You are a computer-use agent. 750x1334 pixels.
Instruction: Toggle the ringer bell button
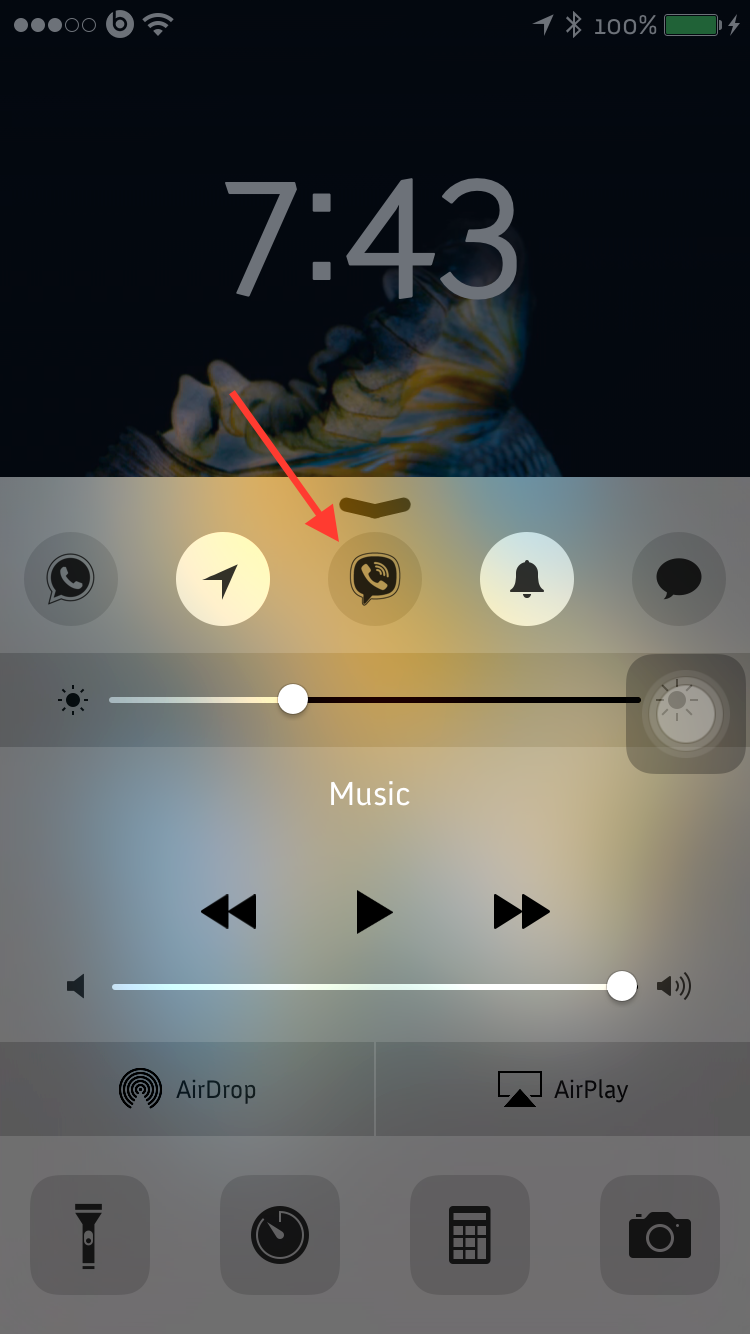pos(527,579)
